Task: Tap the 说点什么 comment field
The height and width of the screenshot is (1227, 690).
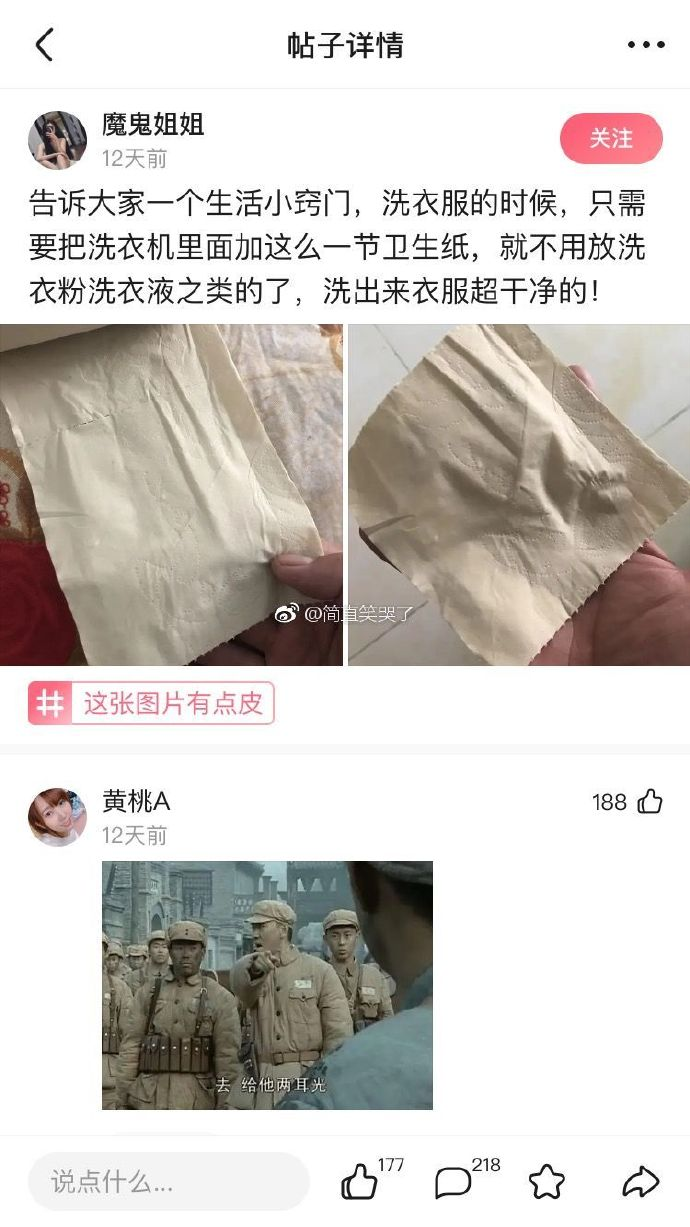Action: [x=168, y=1182]
